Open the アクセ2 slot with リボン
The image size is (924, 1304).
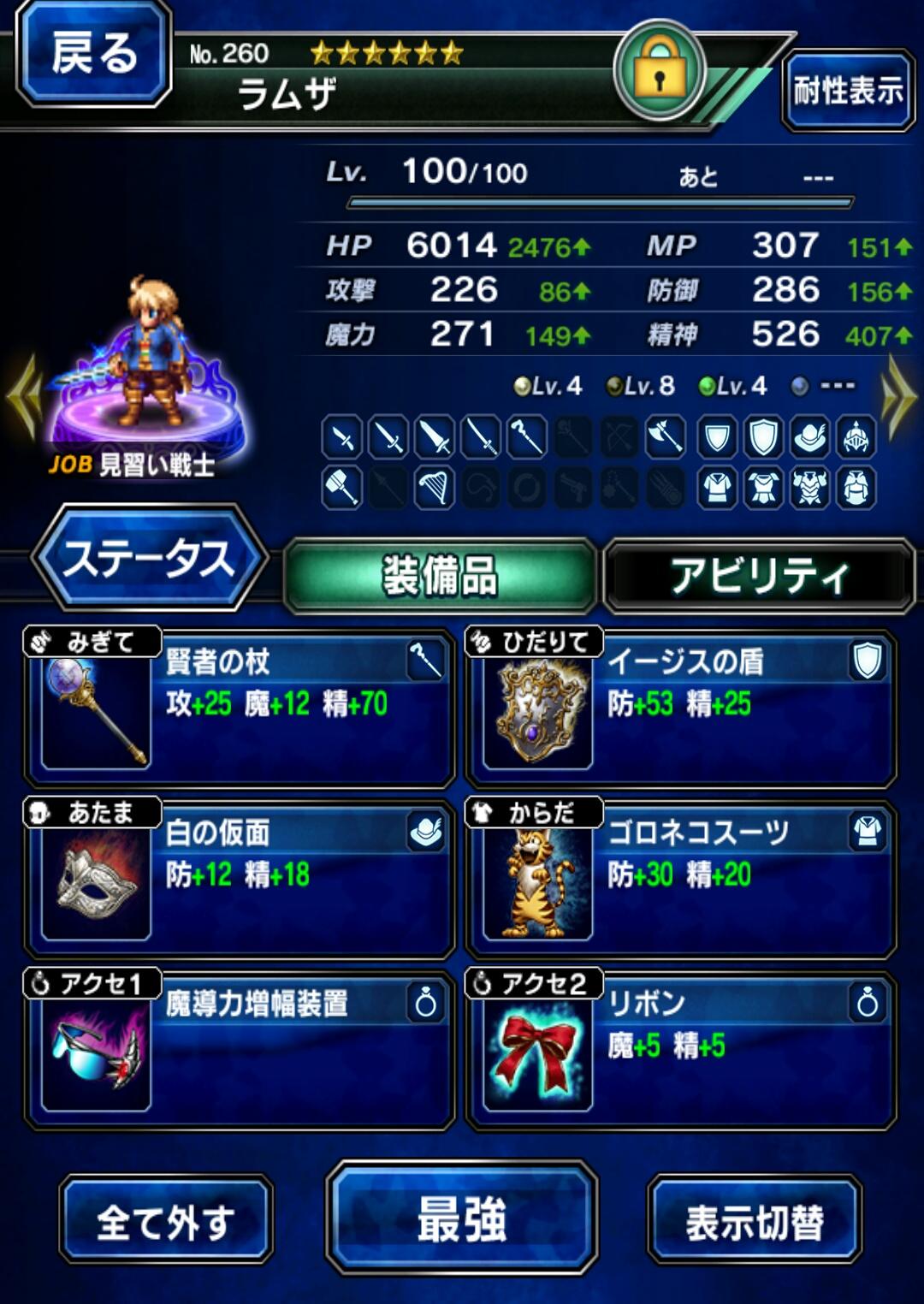[x=681, y=1050]
